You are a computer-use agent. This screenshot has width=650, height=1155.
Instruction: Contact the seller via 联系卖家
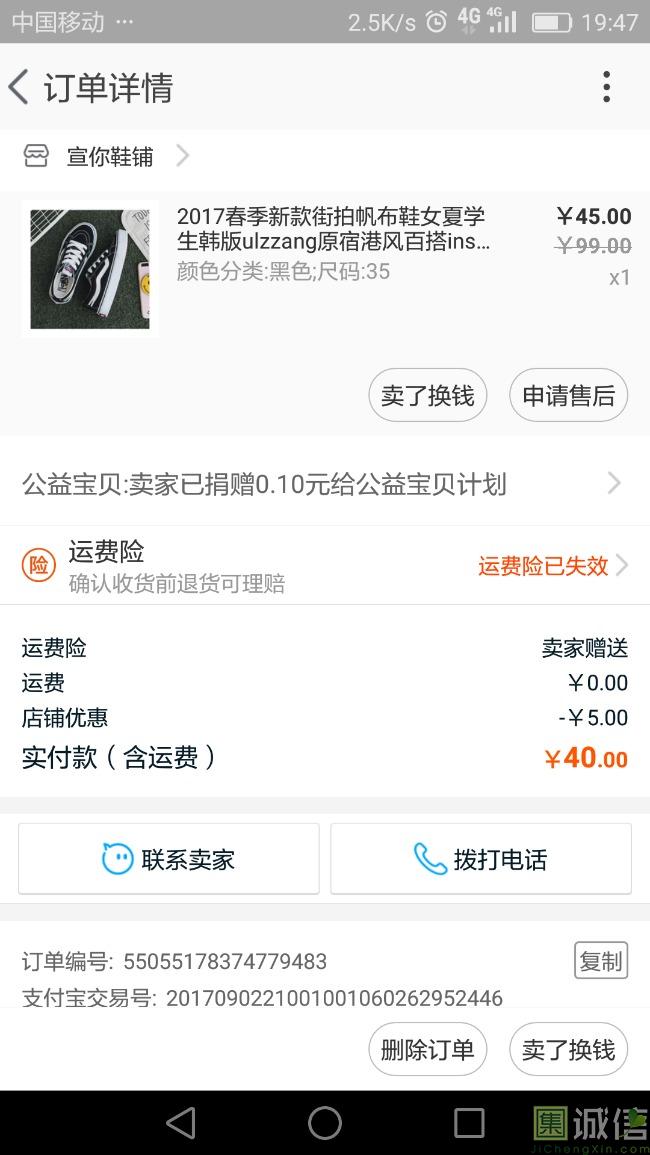[x=169, y=859]
